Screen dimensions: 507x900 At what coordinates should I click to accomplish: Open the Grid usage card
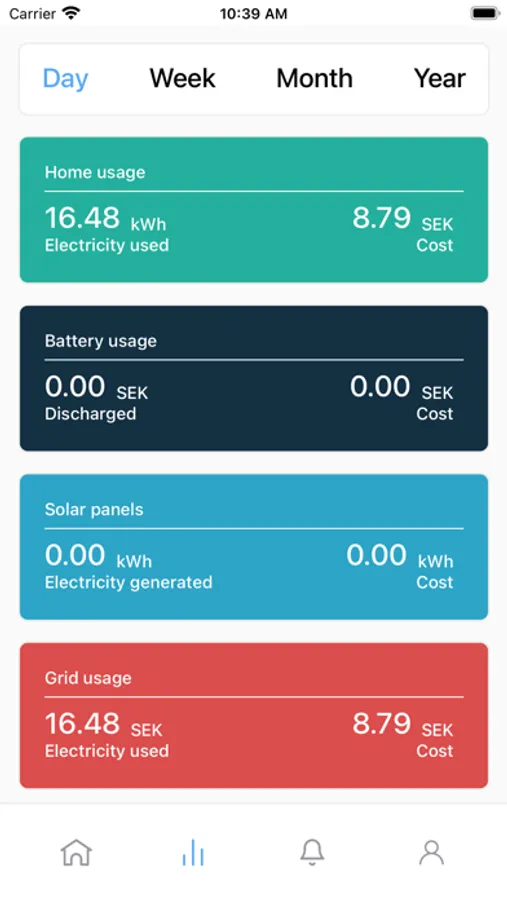click(254, 716)
